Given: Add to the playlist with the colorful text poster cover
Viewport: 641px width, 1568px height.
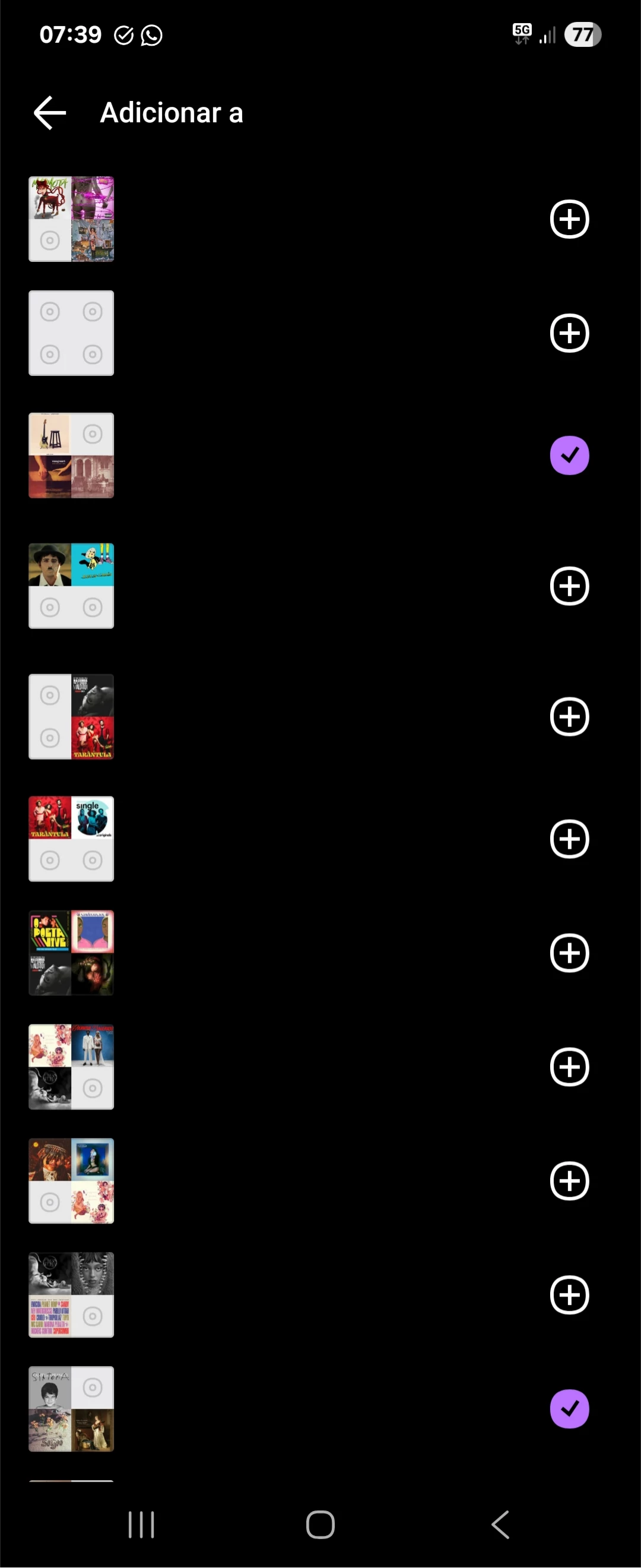Looking at the screenshot, I should click(569, 1295).
